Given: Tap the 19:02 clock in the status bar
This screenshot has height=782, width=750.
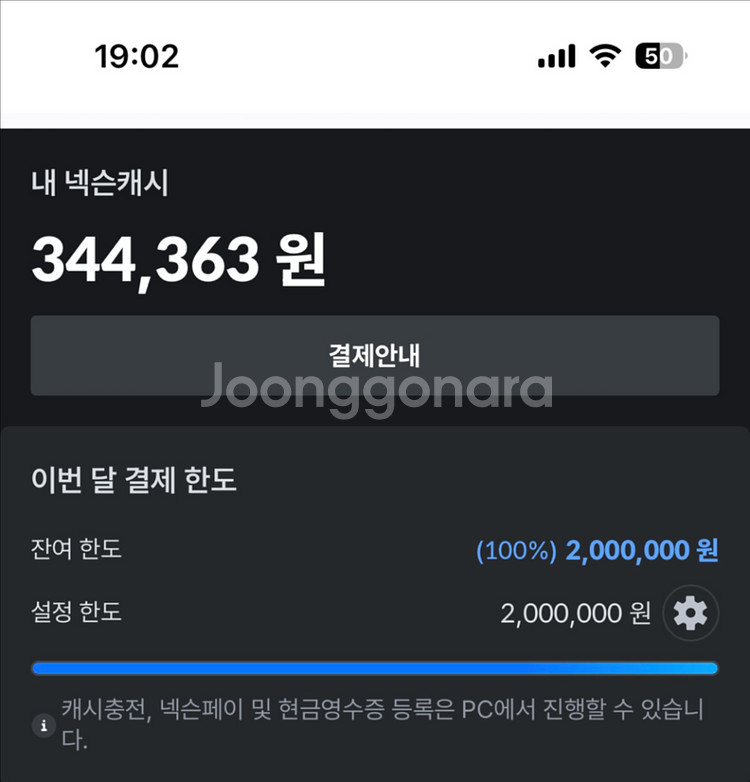Looking at the screenshot, I should pyautogui.click(x=137, y=57).
